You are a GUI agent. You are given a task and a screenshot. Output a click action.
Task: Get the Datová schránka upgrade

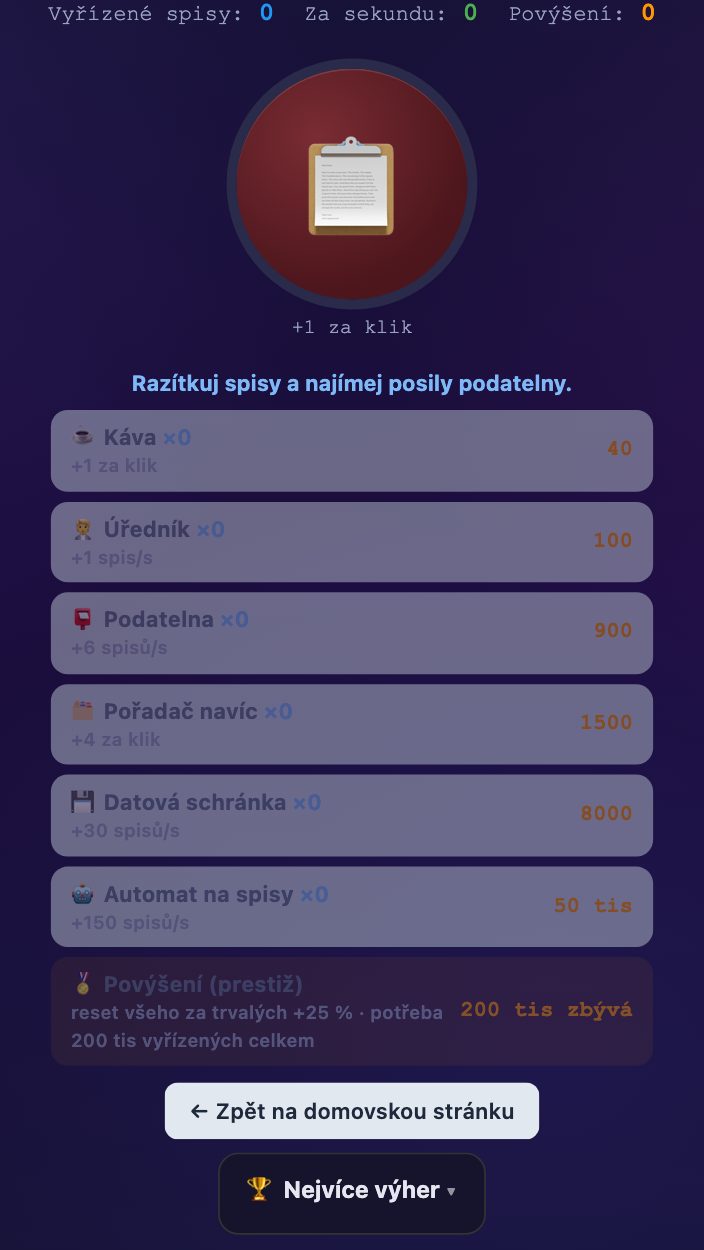click(352, 815)
